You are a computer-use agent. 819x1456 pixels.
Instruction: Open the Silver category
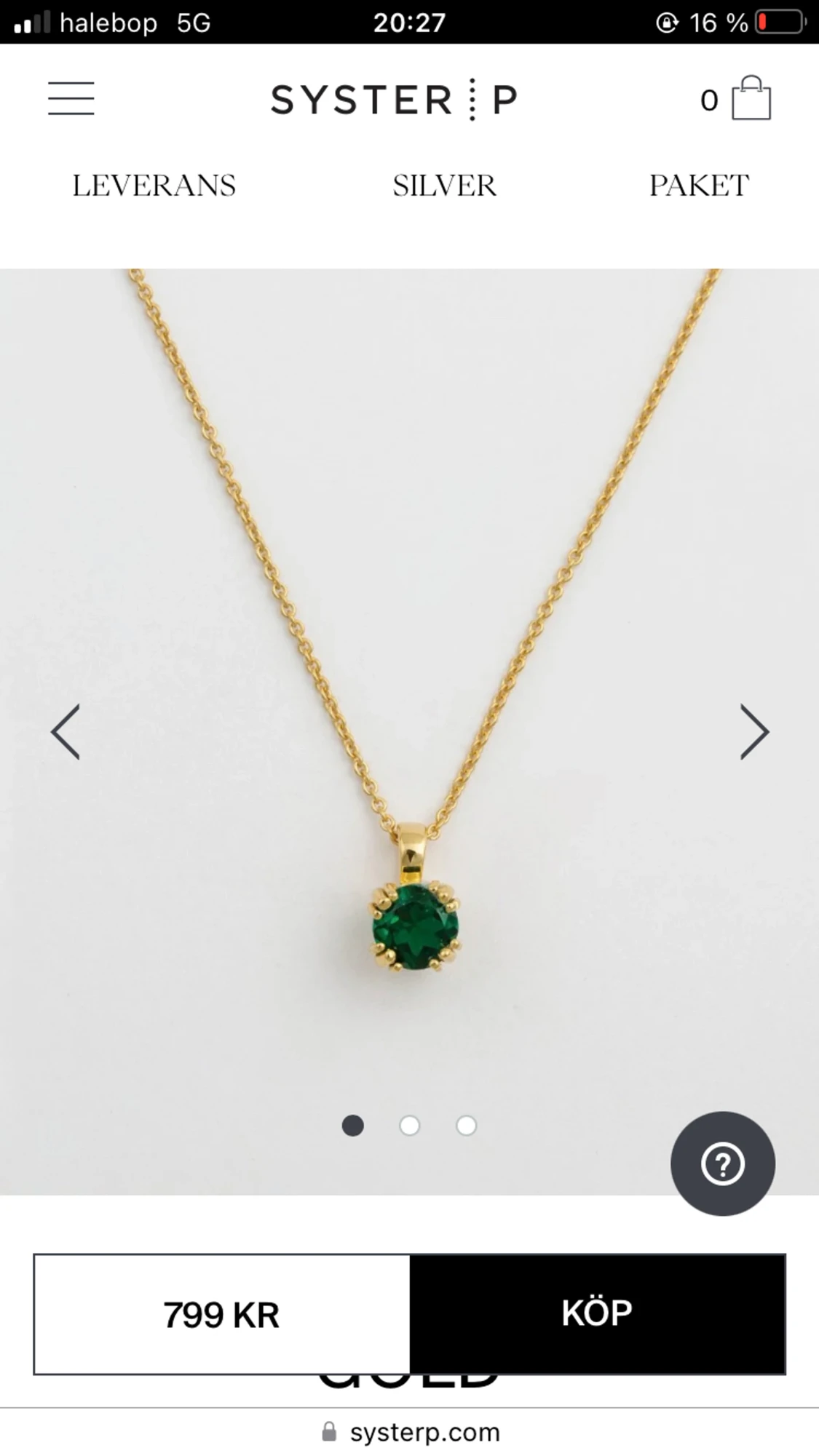pyautogui.click(x=444, y=186)
